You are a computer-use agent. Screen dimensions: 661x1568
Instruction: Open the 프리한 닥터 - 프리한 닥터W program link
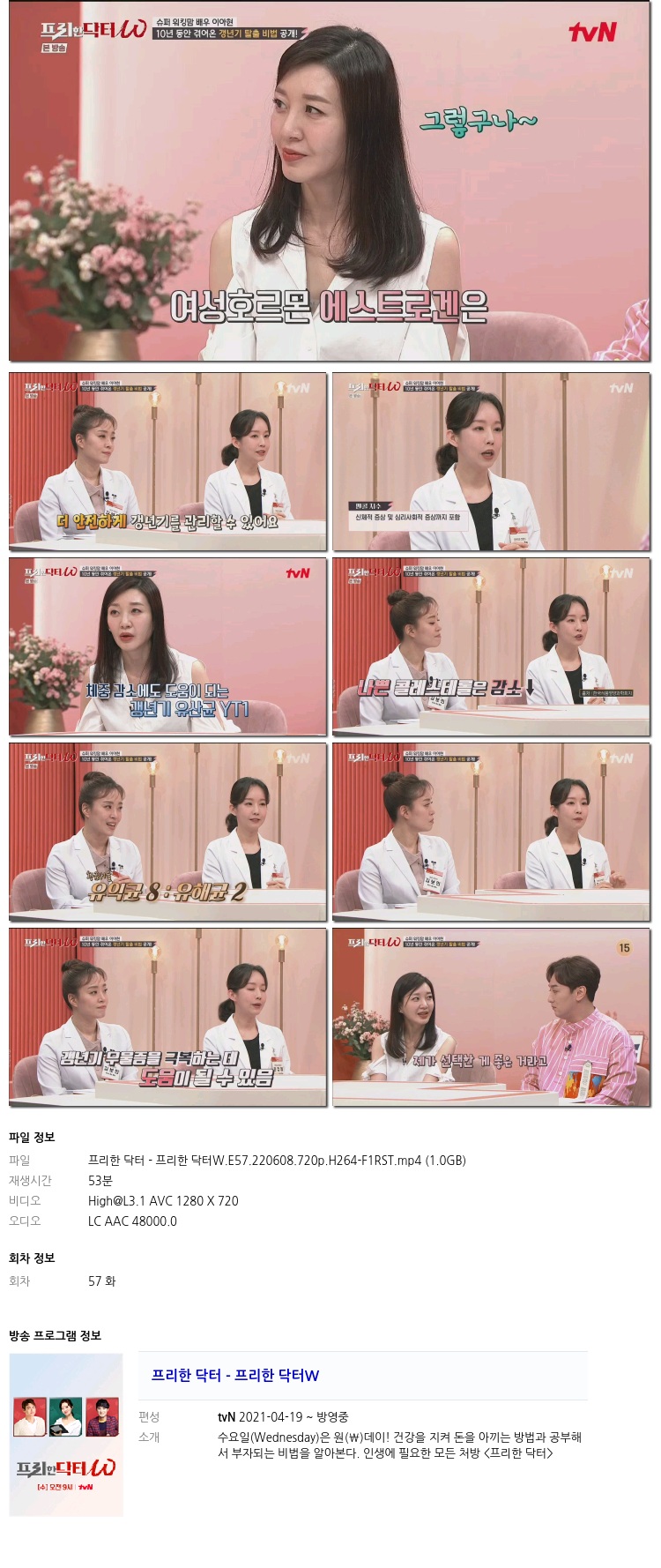(234, 1375)
